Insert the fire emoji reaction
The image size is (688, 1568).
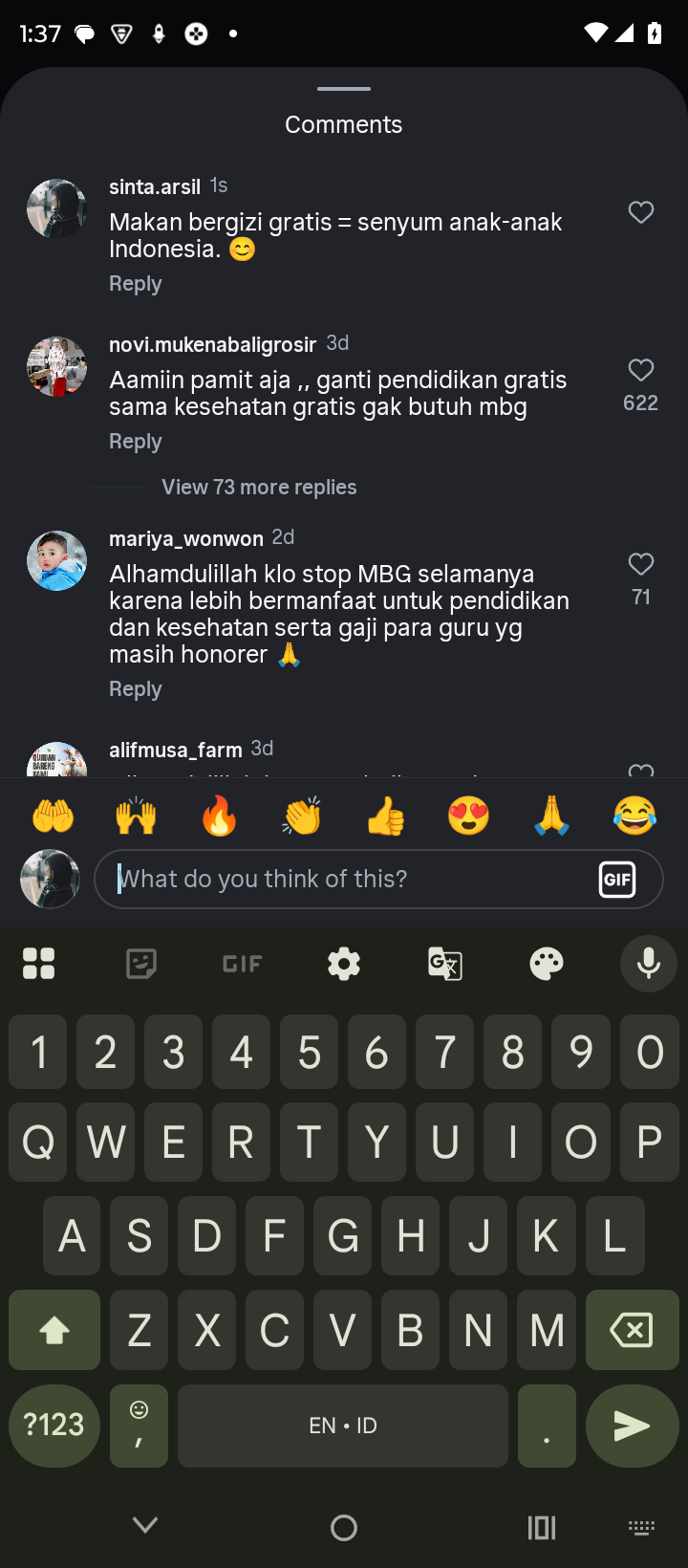coord(219,817)
